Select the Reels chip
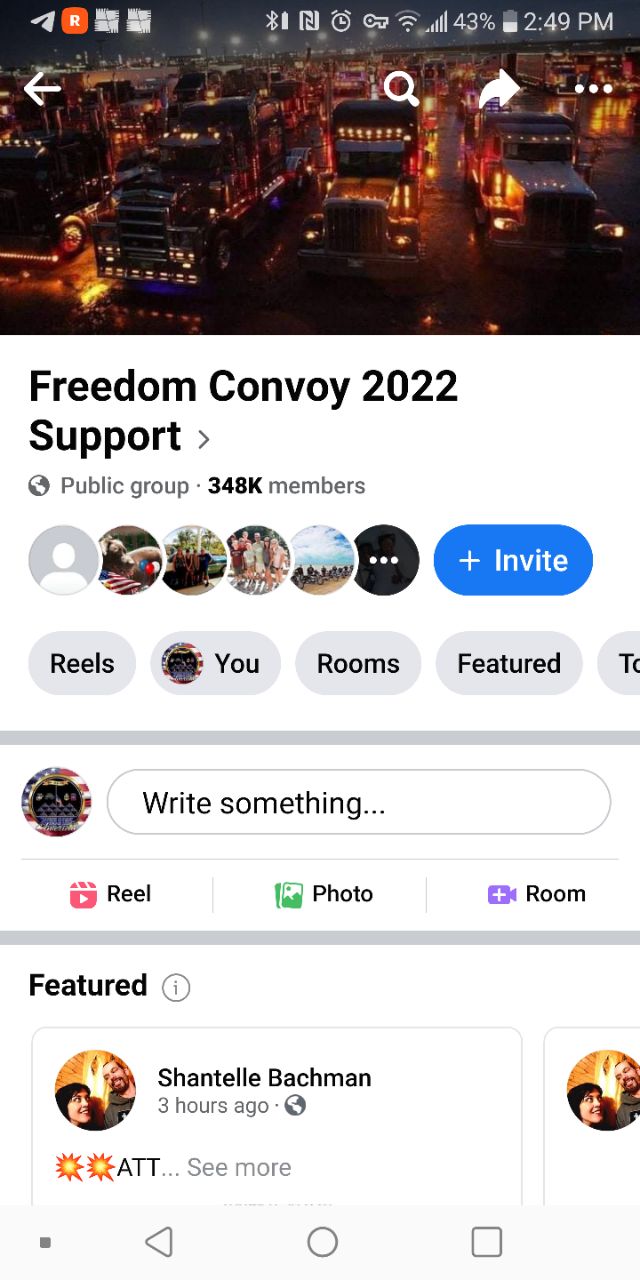This screenshot has width=640, height=1280. 82,663
